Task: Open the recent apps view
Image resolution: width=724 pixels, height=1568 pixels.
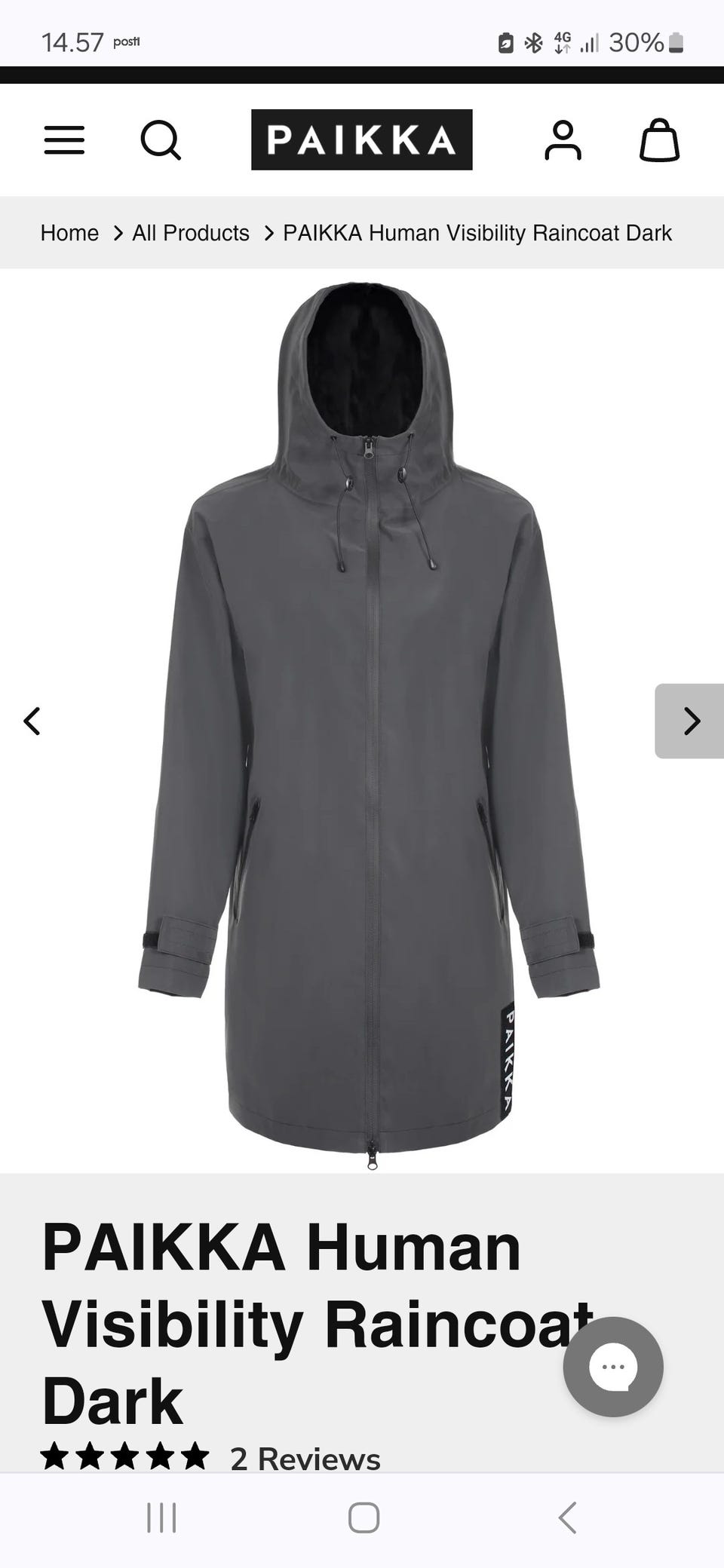Action: coord(161,1517)
